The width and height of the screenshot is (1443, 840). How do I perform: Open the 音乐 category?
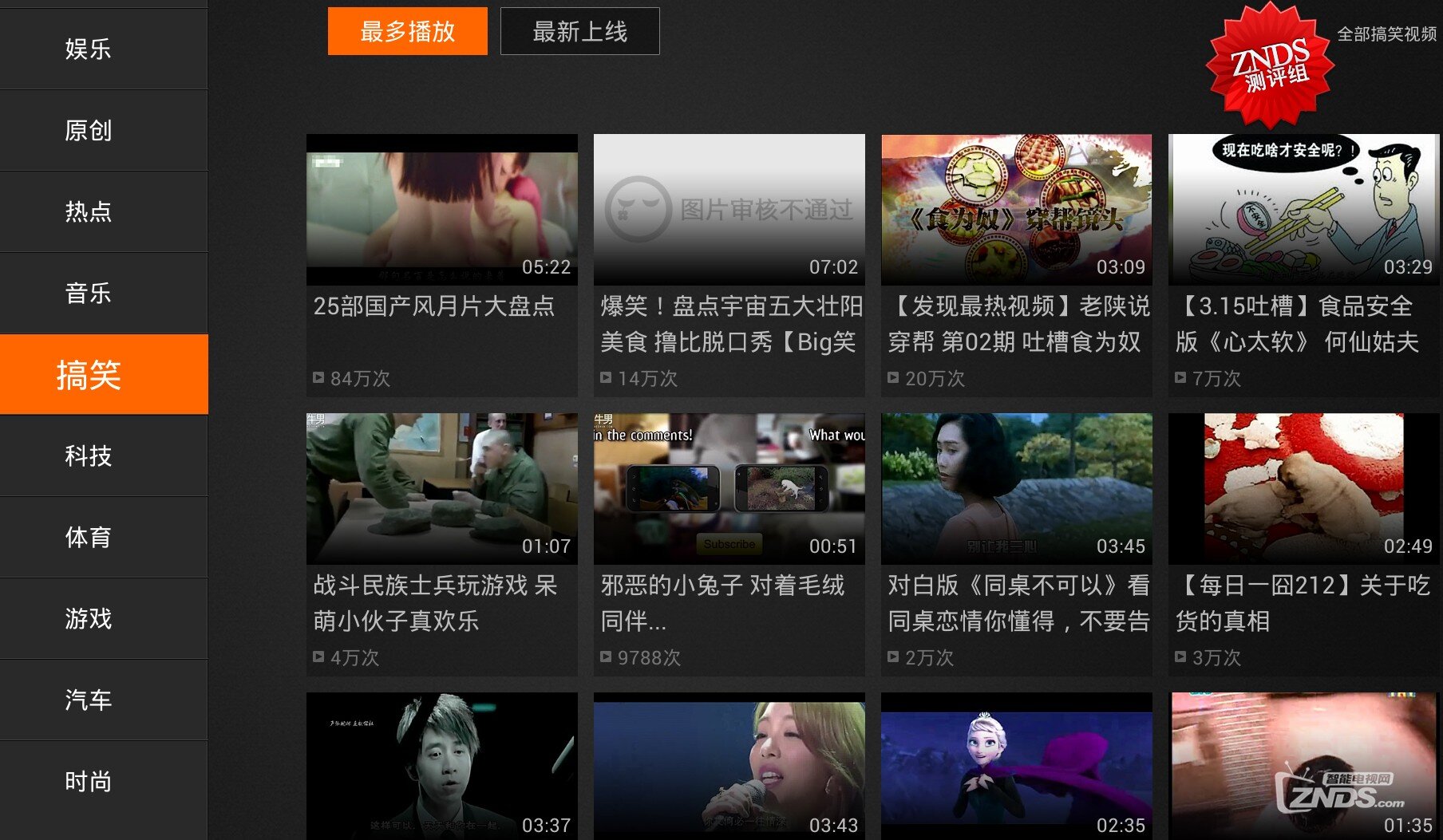(88, 293)
